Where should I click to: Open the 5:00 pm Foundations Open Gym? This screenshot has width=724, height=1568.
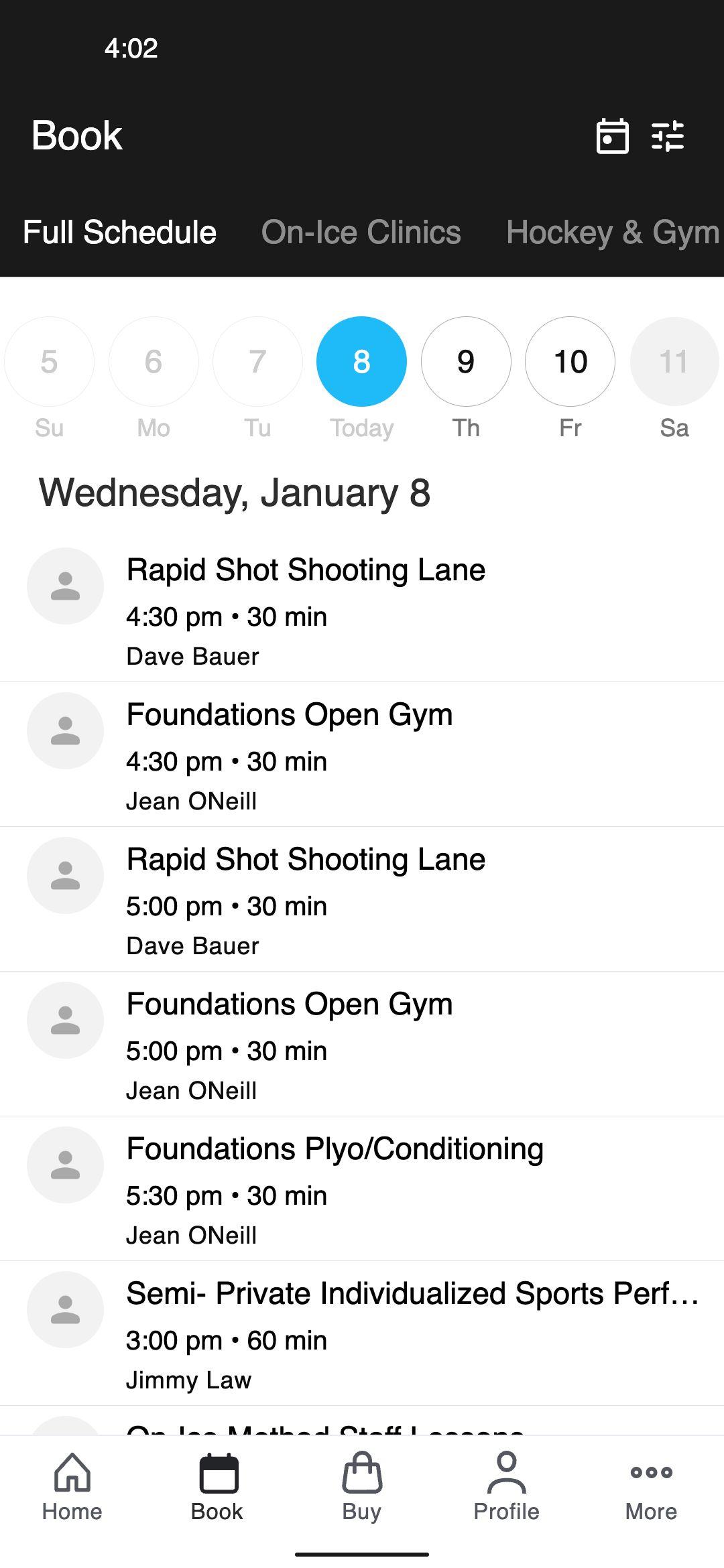point(362,1044)
